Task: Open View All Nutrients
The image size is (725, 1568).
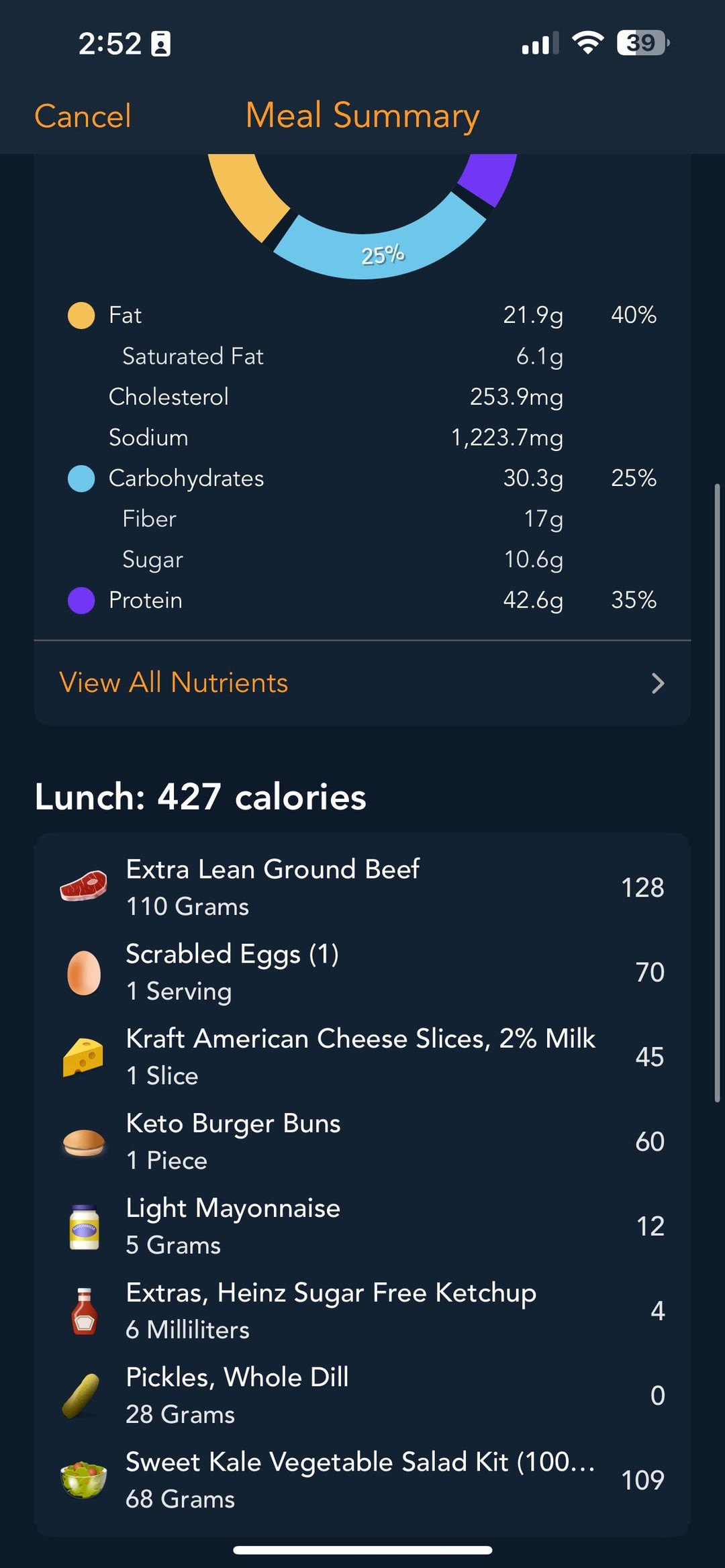Action: [x=362, y=683]
